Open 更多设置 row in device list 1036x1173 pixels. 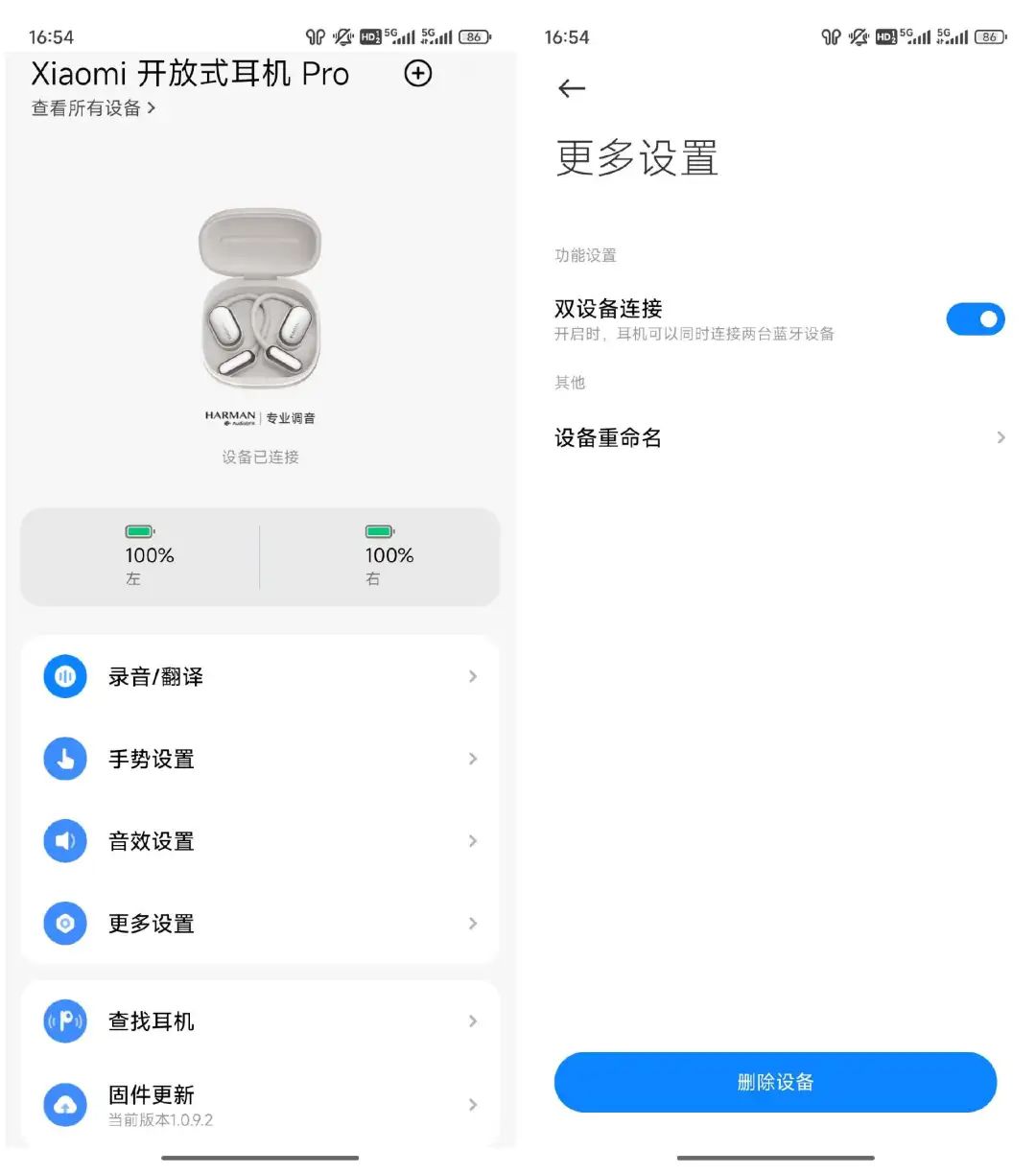click(259, 924)
